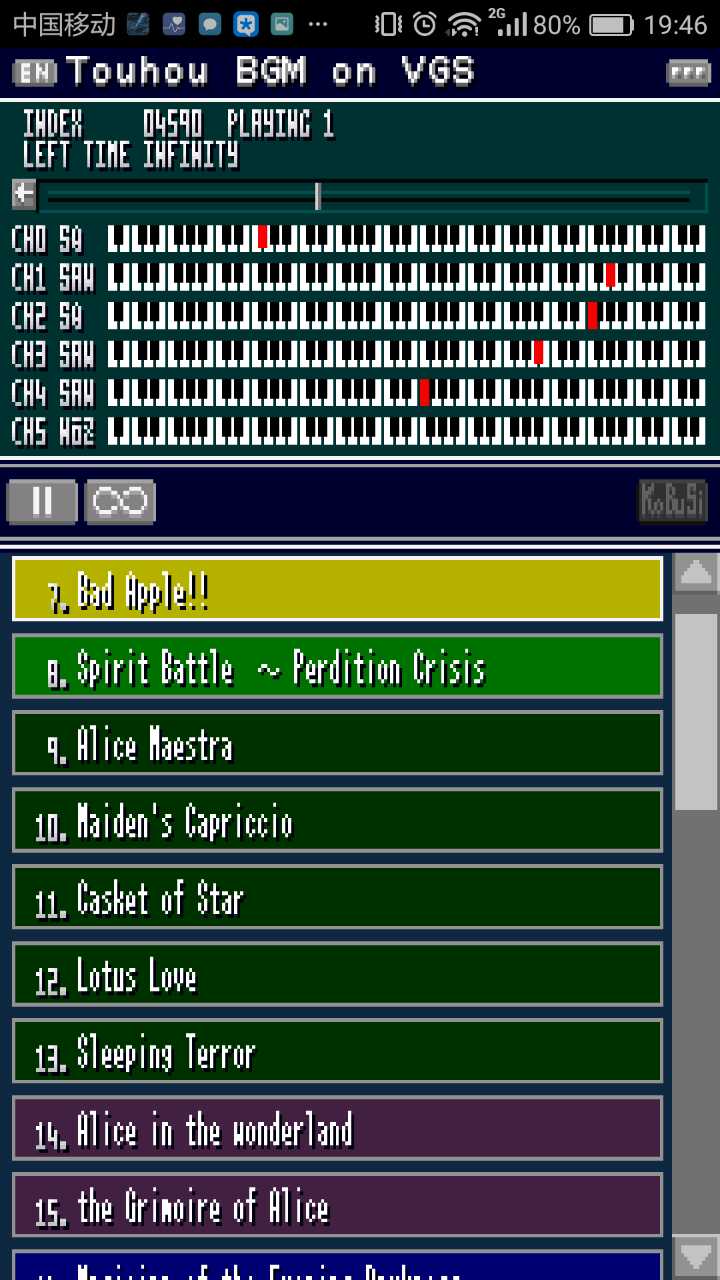Tap the list's scroll down arrow
The image size is (720, 1280).
coord(696,1254)
